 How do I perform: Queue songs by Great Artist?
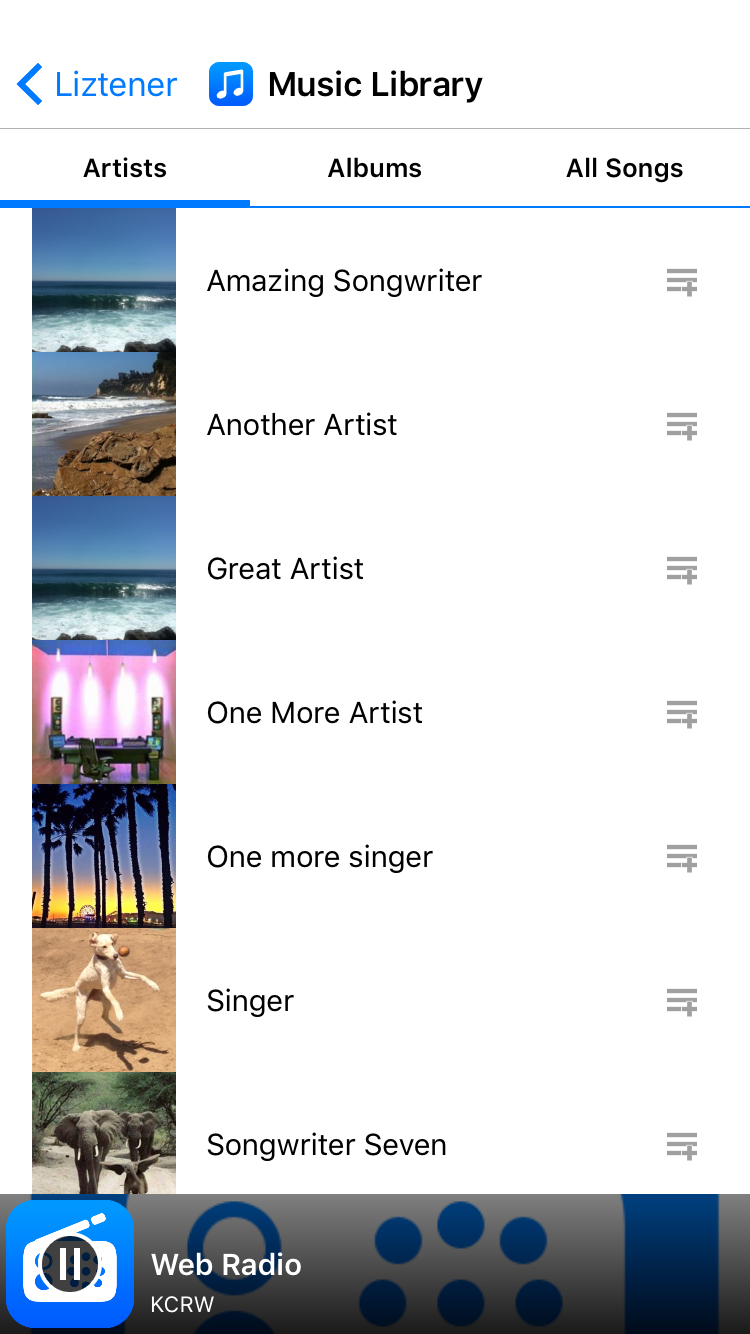tap(682, 570)
